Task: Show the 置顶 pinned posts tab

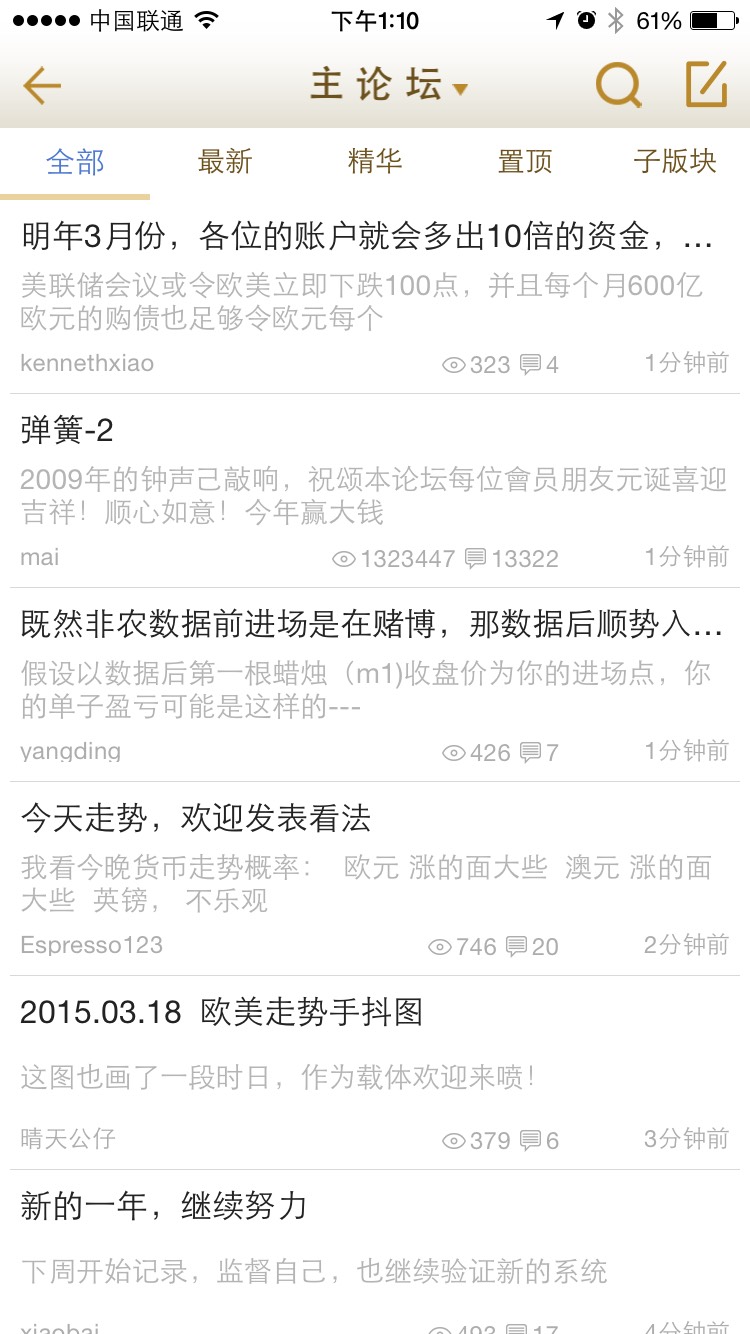Action: 525,162
